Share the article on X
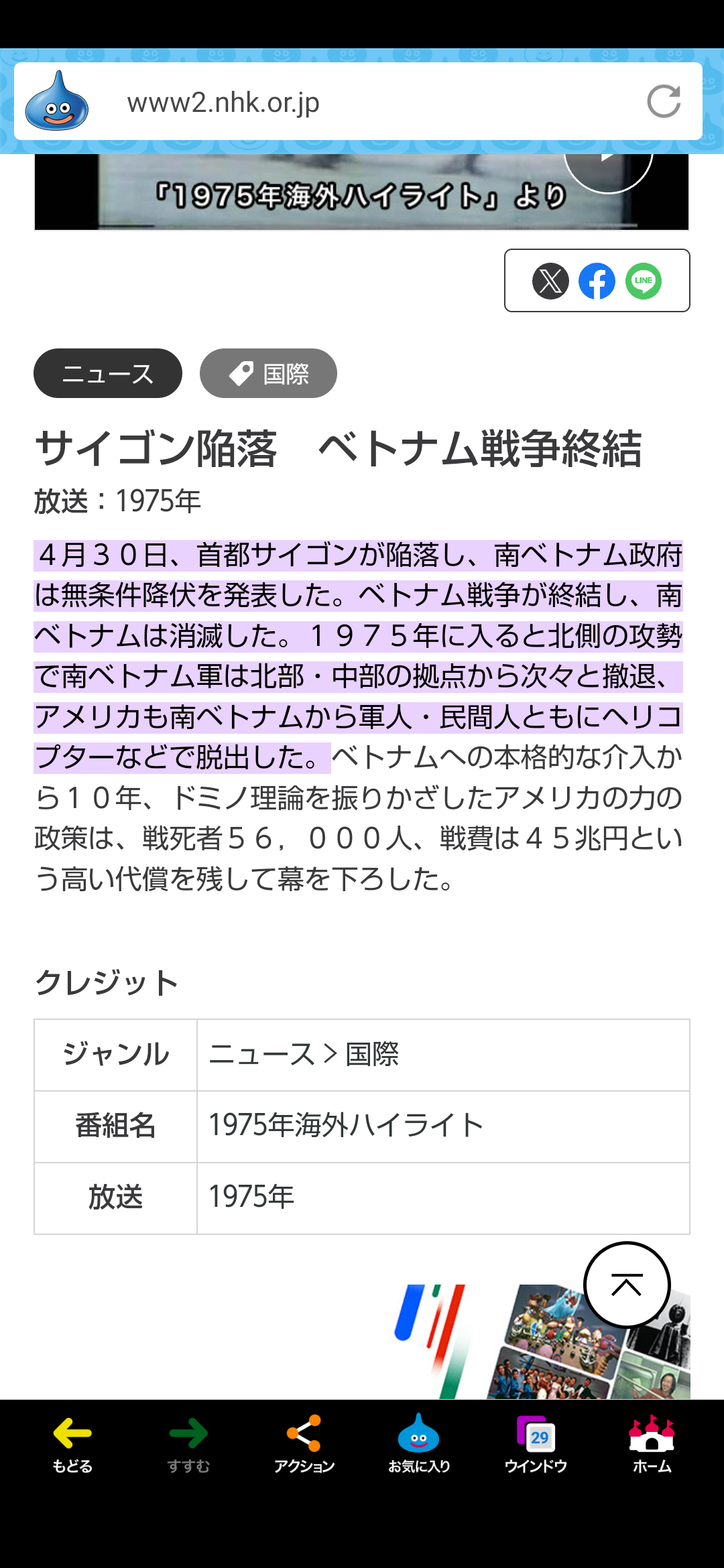This screenshot has width=724, height=1568. point(550,281)
